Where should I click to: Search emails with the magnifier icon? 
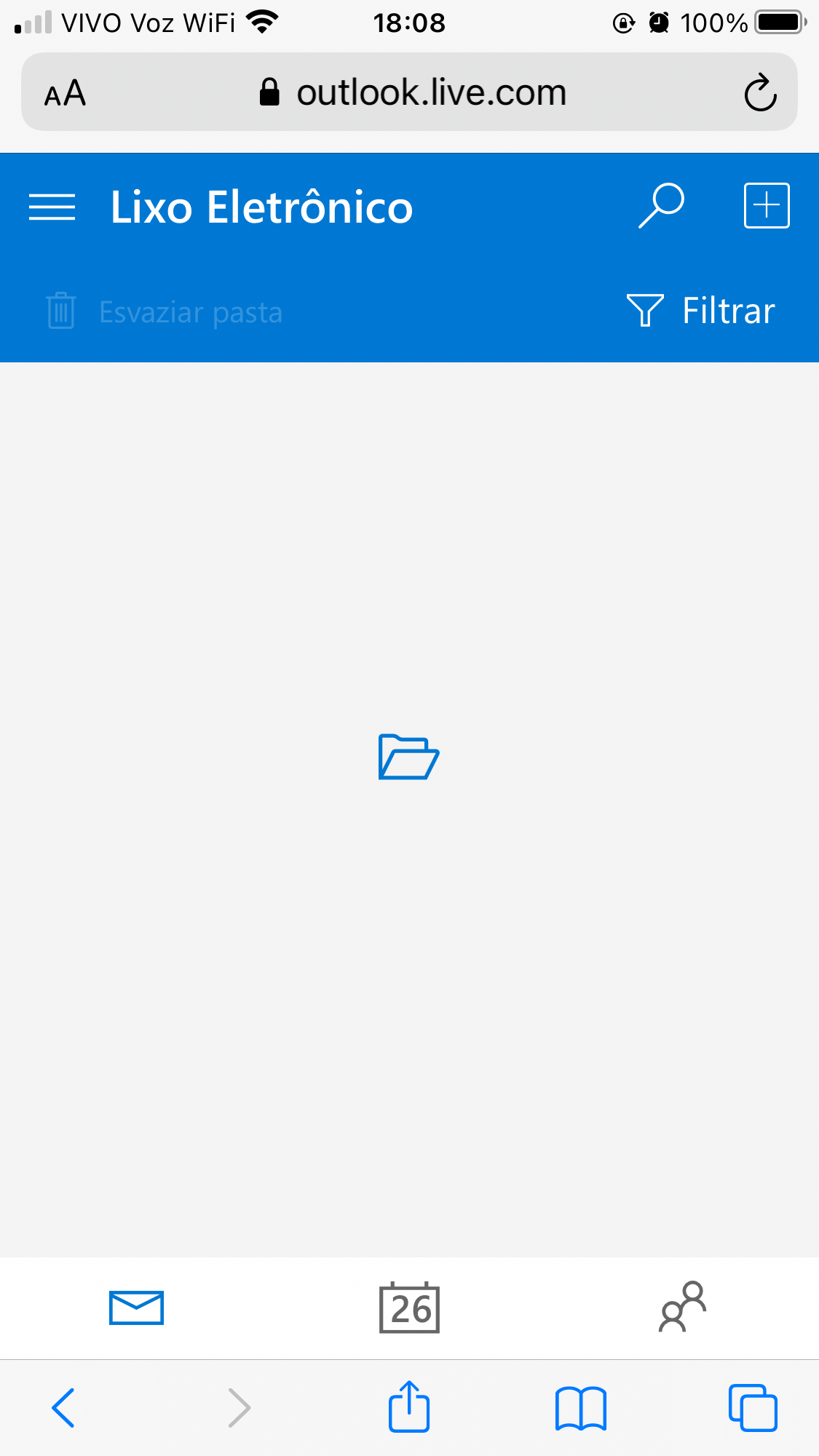[x=661, y=206]
